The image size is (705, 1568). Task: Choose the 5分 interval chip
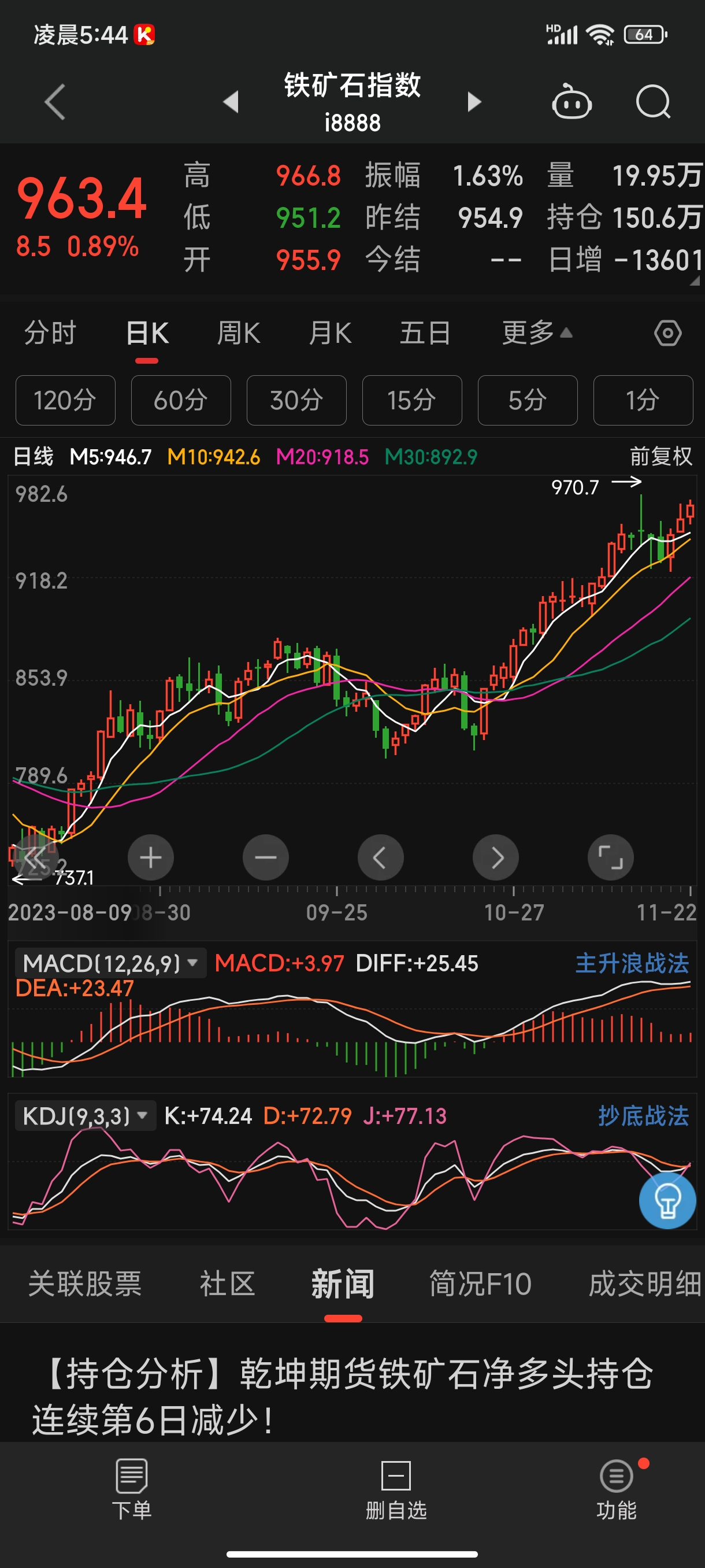528,400
